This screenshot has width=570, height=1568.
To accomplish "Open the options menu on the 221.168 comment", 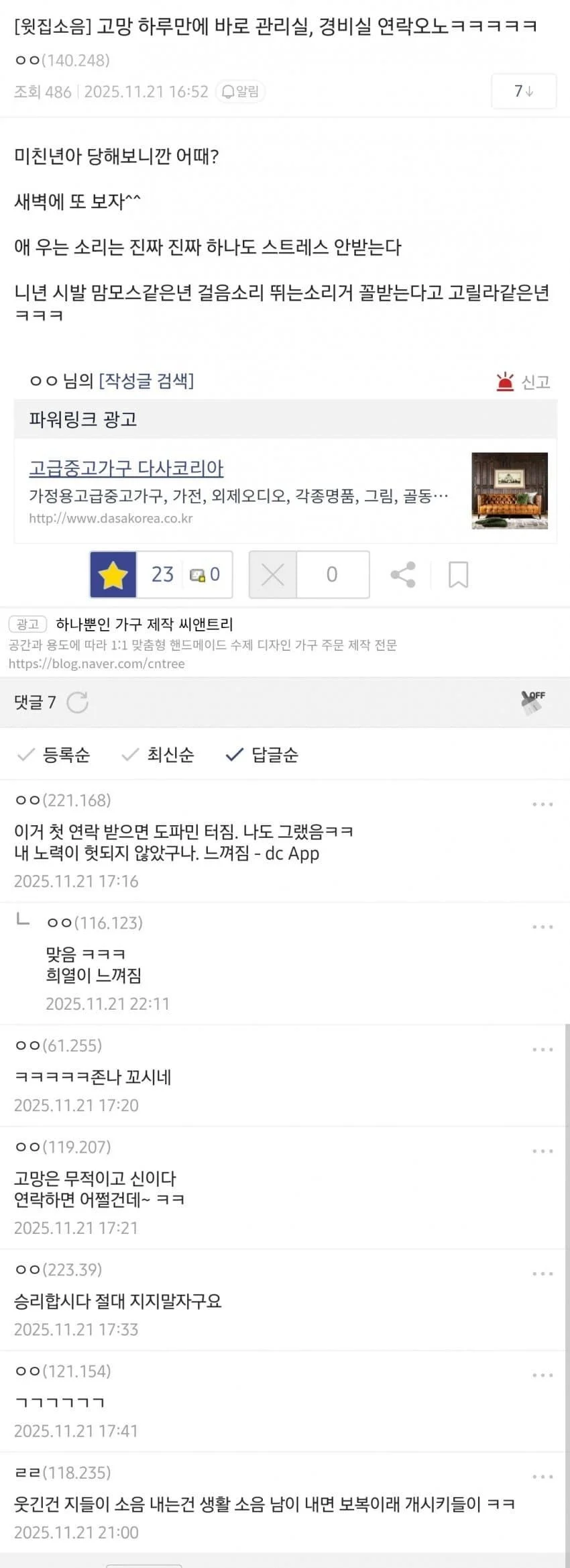I will (542, 804).
